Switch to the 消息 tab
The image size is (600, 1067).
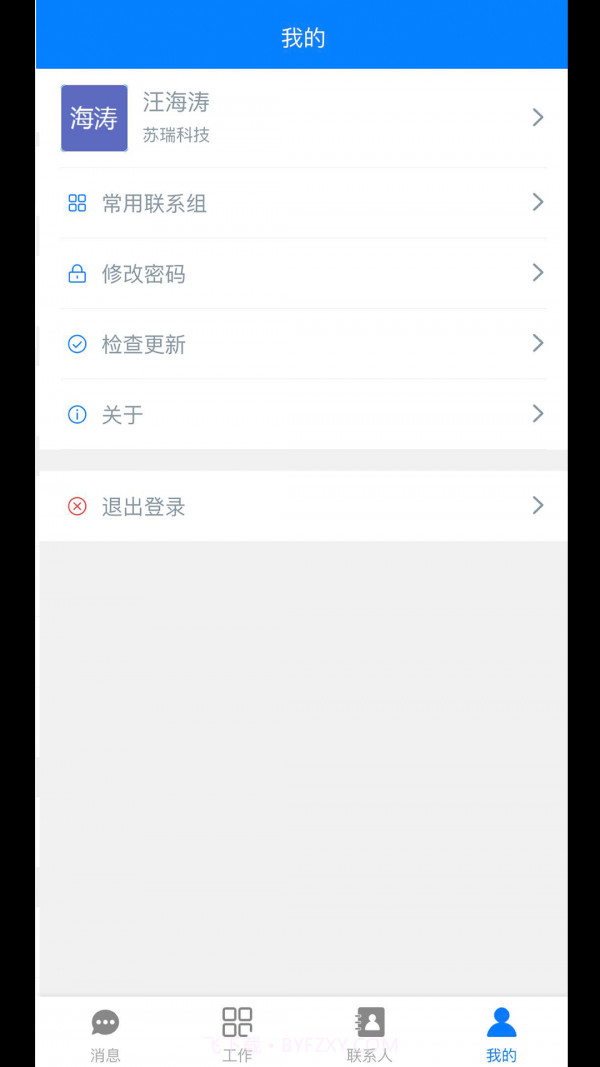pos(105,1033)
